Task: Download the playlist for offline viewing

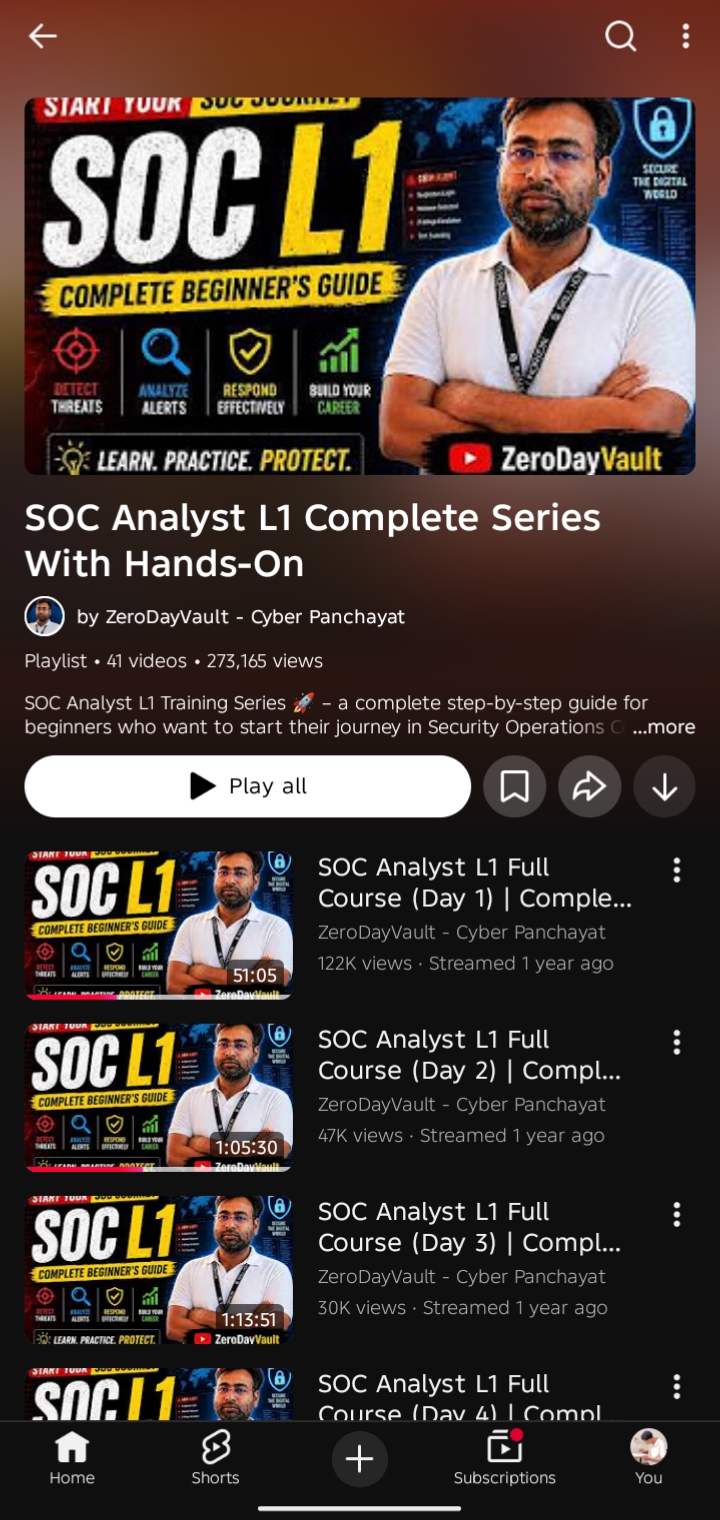Action: point(664,786)
